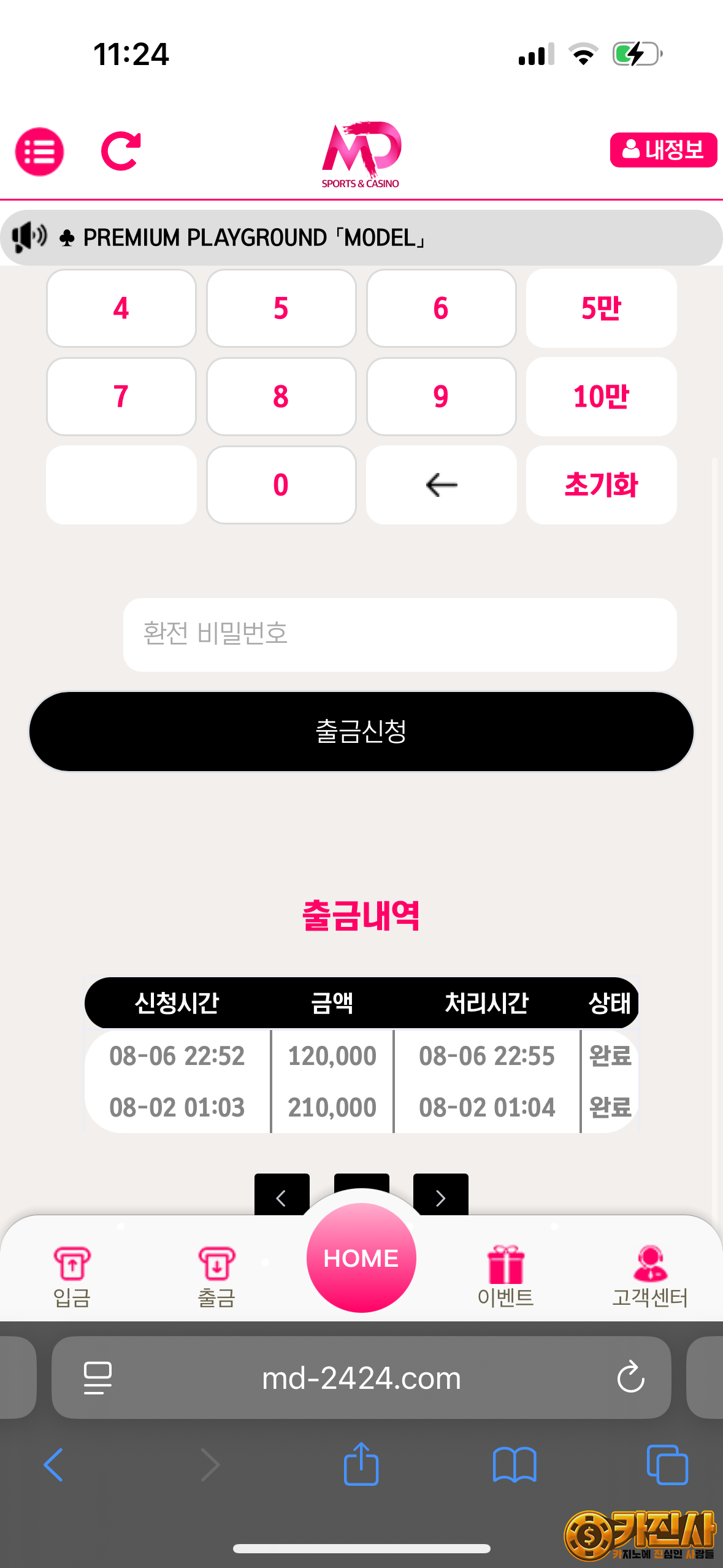Viewport: 723px width, 1568px height.
Task: Submit 출금신청 withdrawal request
Action: pos(361,731)
